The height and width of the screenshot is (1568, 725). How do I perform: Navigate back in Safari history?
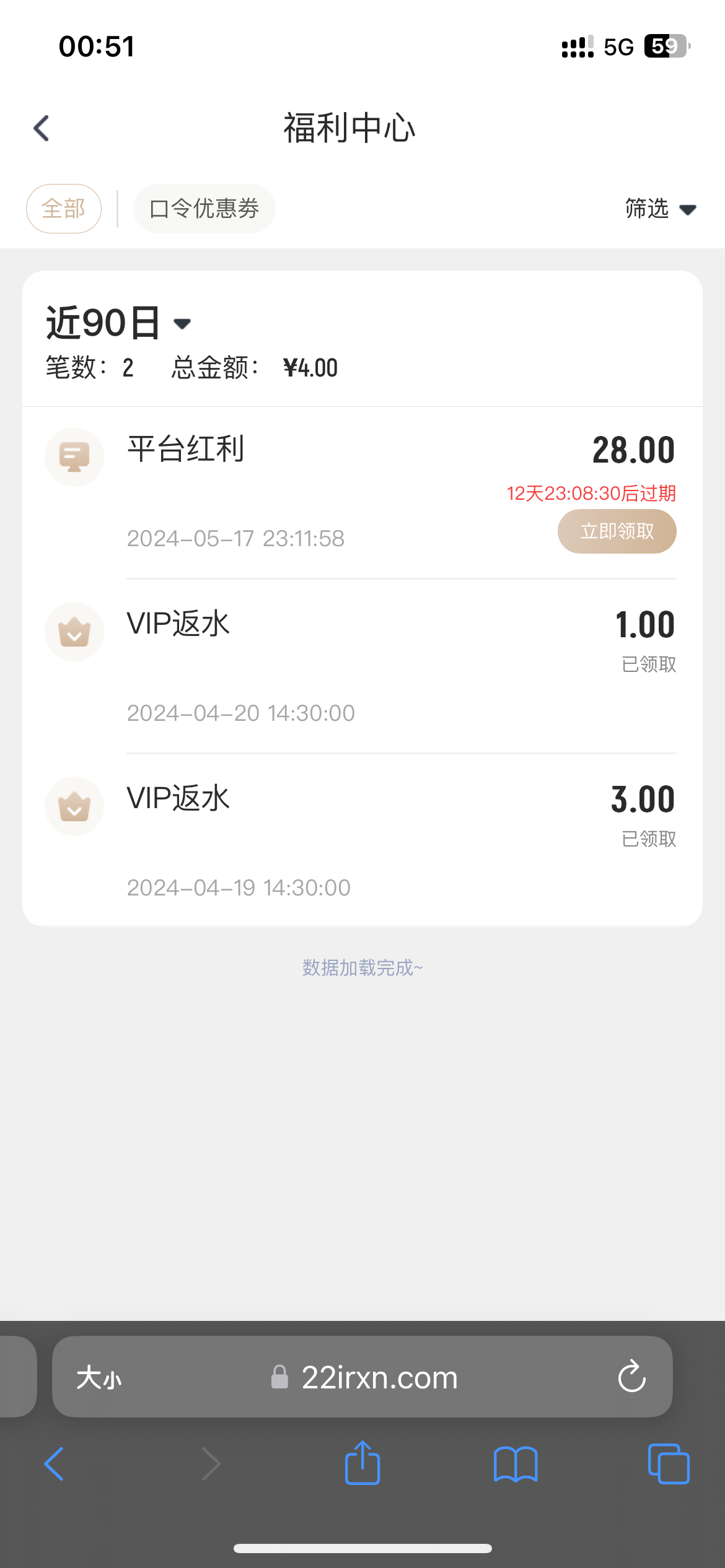point(55,1465)
